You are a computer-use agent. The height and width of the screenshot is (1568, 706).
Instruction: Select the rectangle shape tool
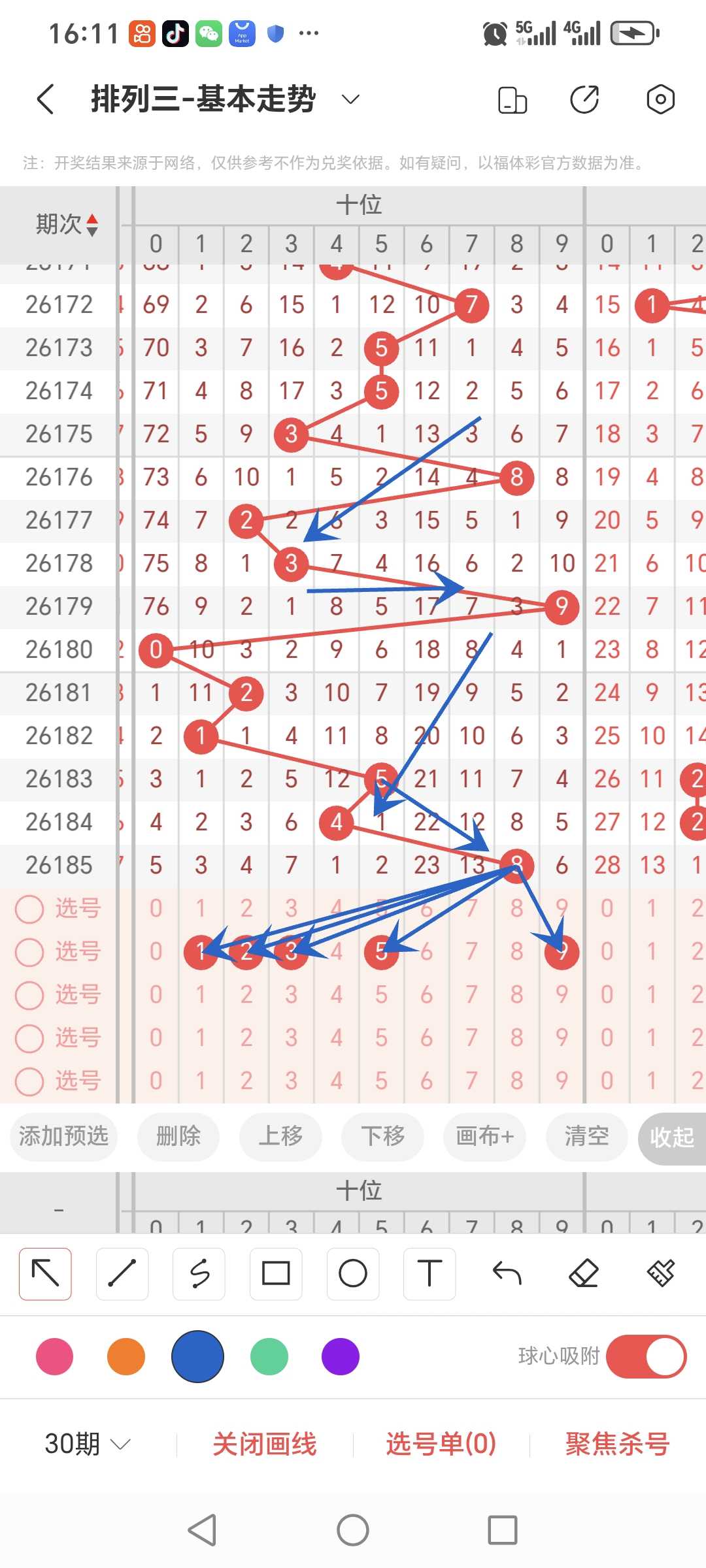click(276, 1273)
